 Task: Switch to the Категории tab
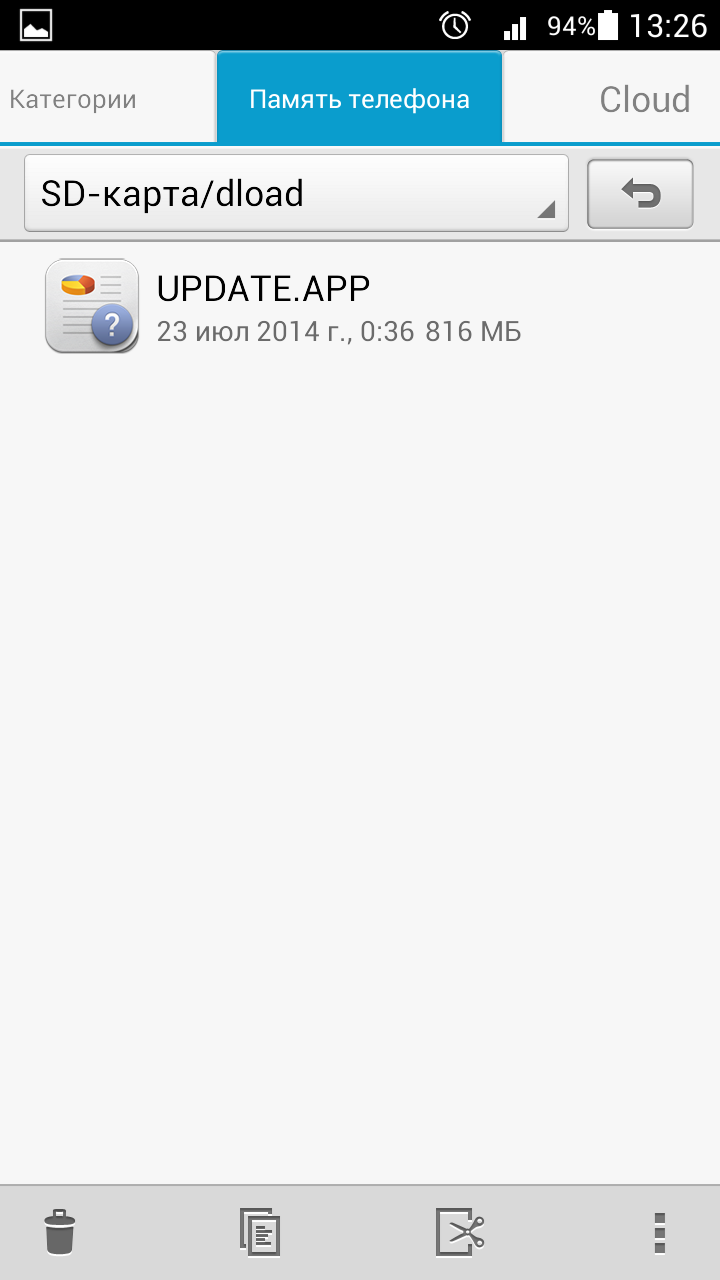(73, 100)
